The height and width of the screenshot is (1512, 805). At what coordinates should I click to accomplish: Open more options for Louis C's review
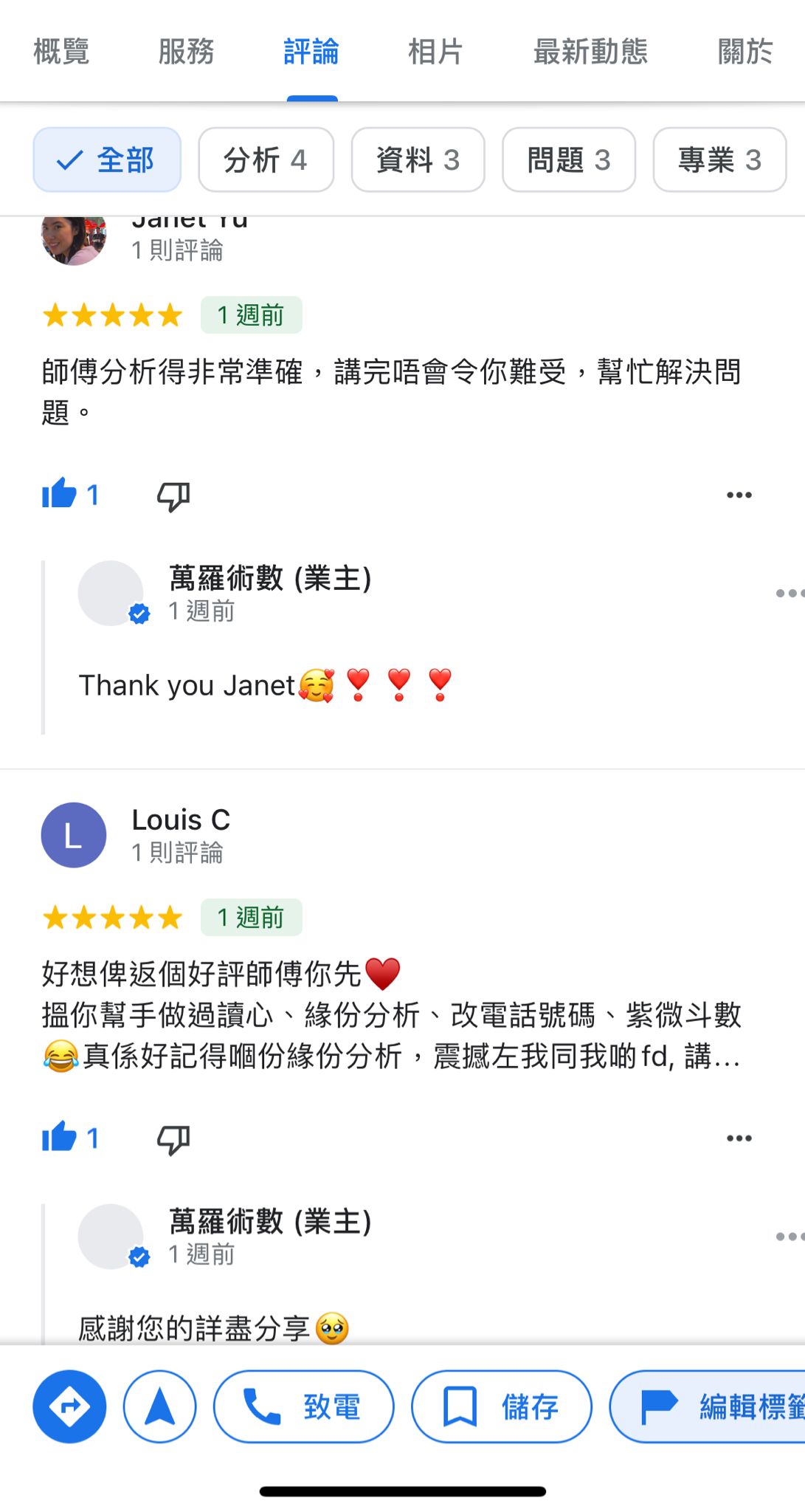(x=739, y=1138)
